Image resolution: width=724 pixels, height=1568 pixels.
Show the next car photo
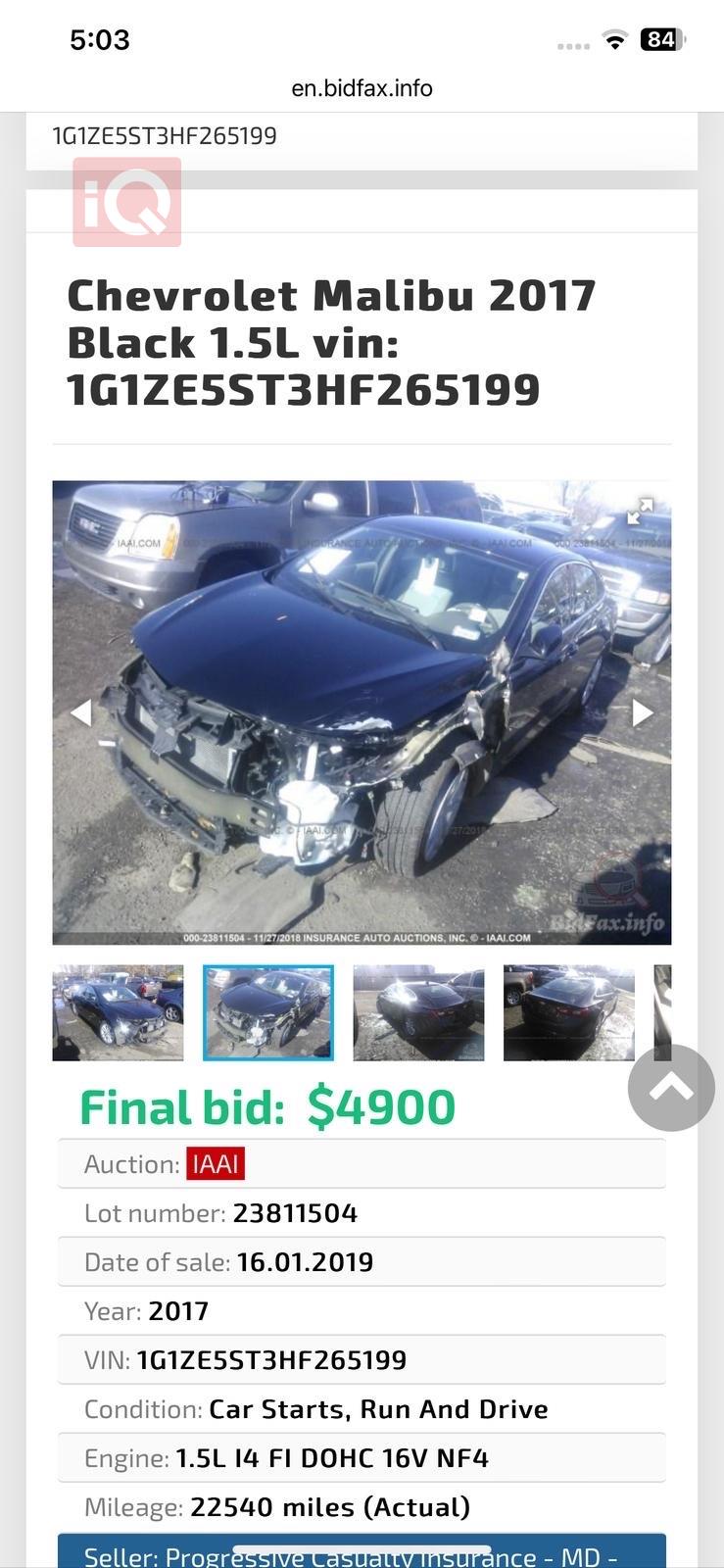pos(643,712)
